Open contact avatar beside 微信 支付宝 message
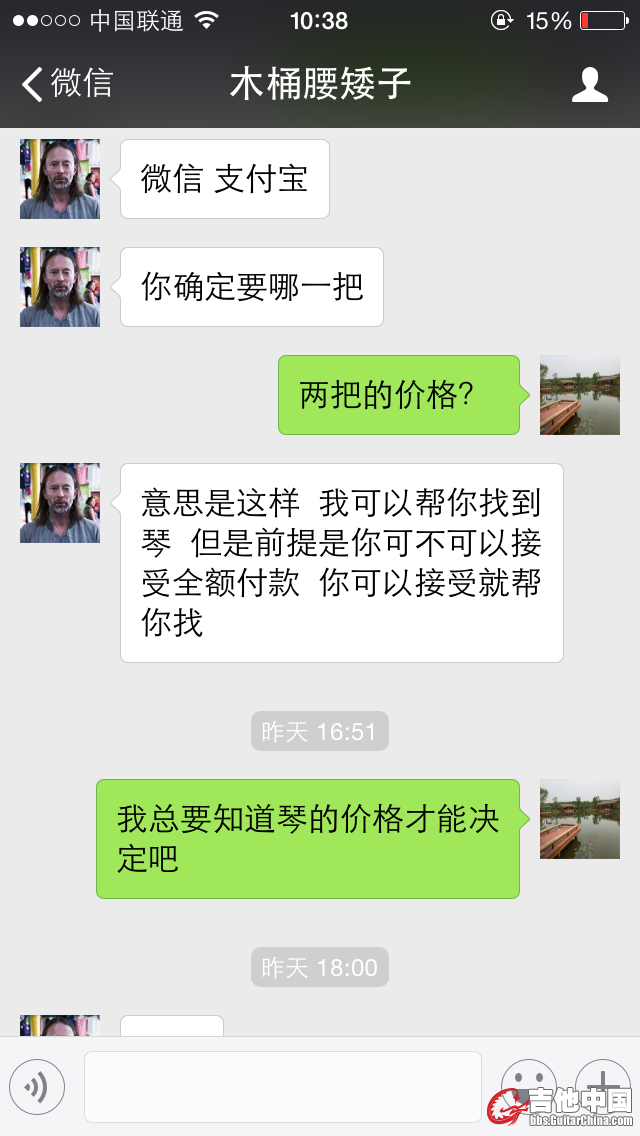The height and width of the screenshot is (1136, 640). tap(60, 179)
